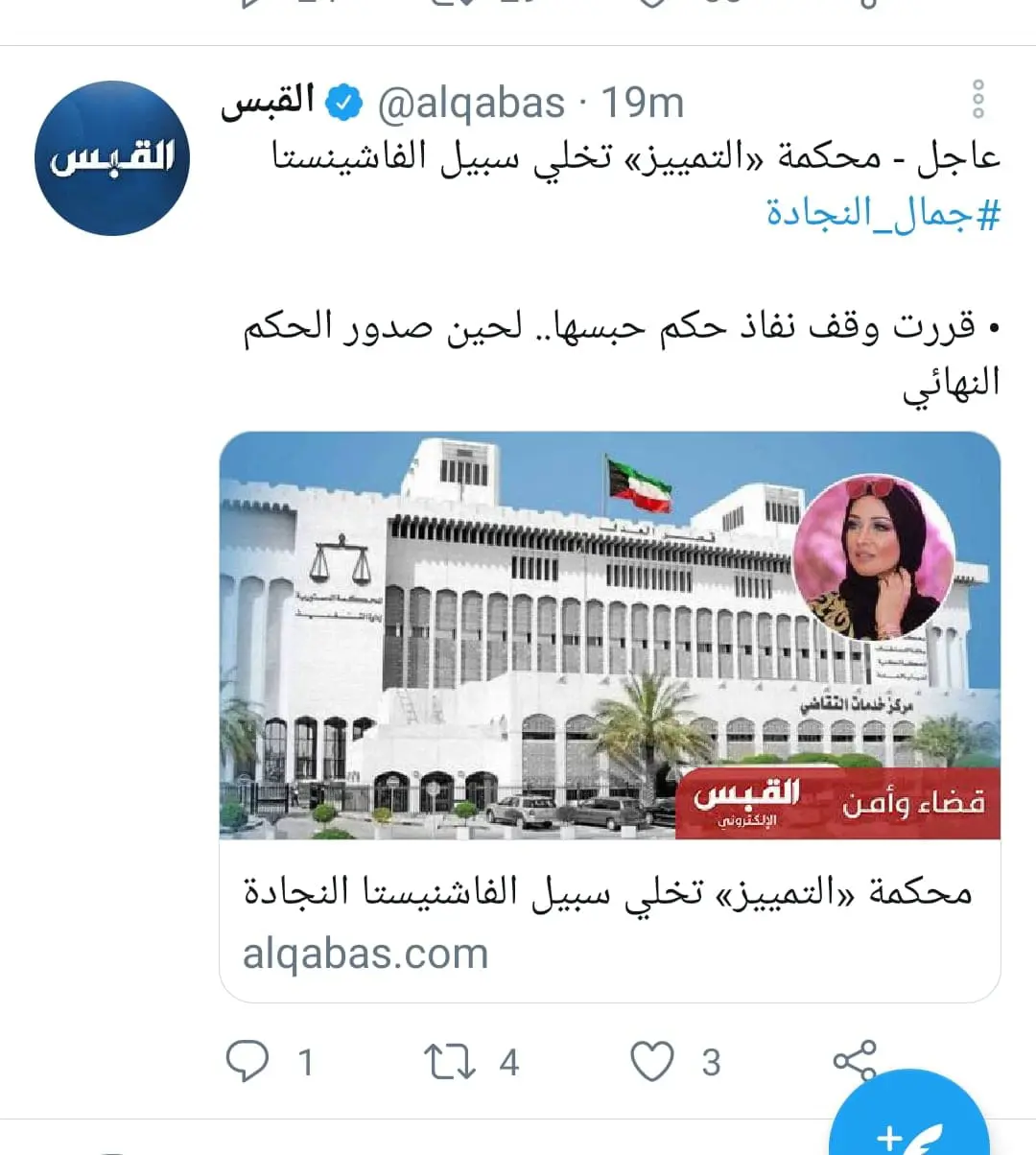The height and width of the screenshot is (1155, 1036).
Task: Open the #جمال_النجادة hashtag
Action: (x=883, y=213)
